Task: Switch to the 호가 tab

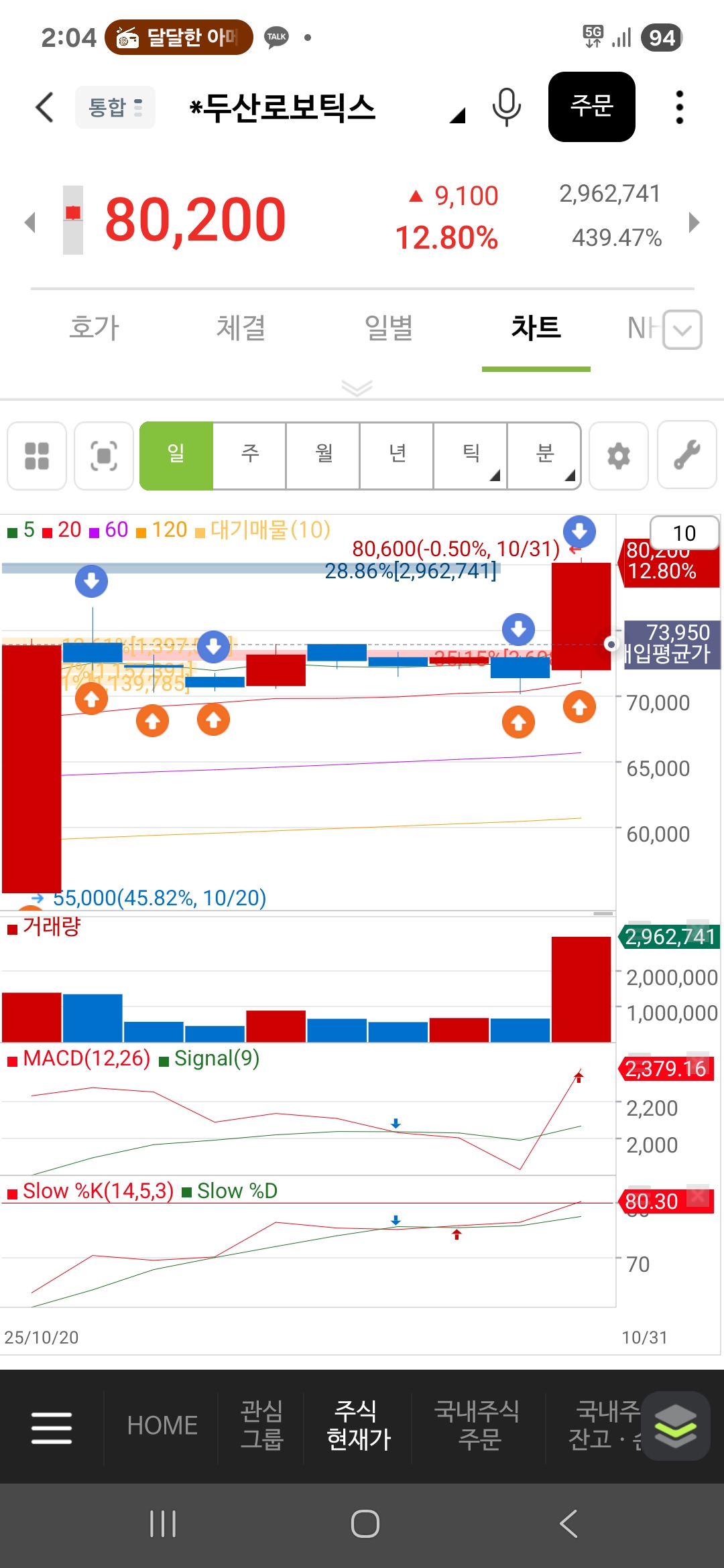Action: [95, 328]
